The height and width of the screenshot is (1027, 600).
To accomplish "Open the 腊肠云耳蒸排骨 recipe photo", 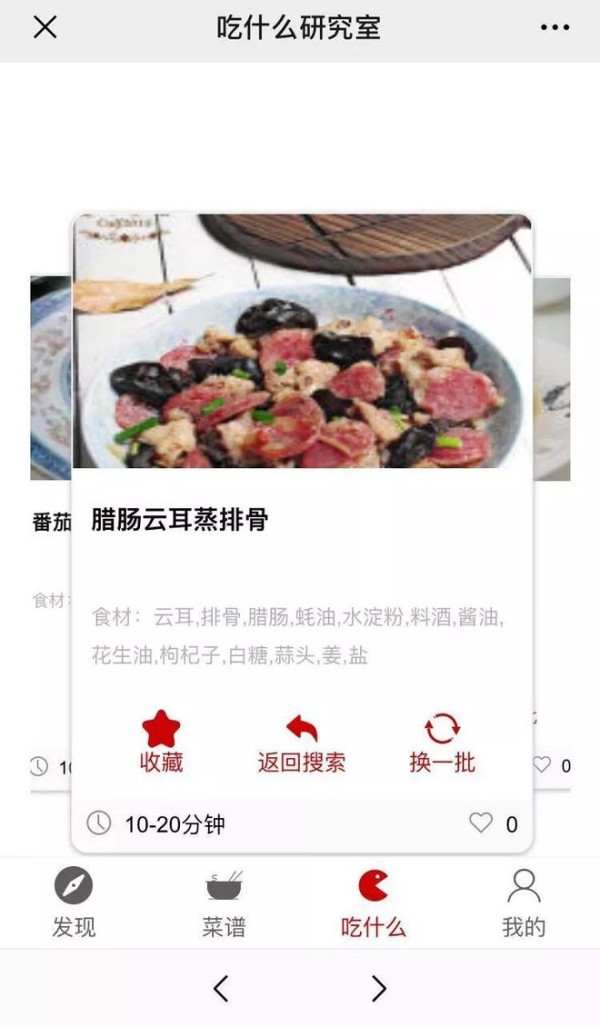I will click(x=301, y=340).
